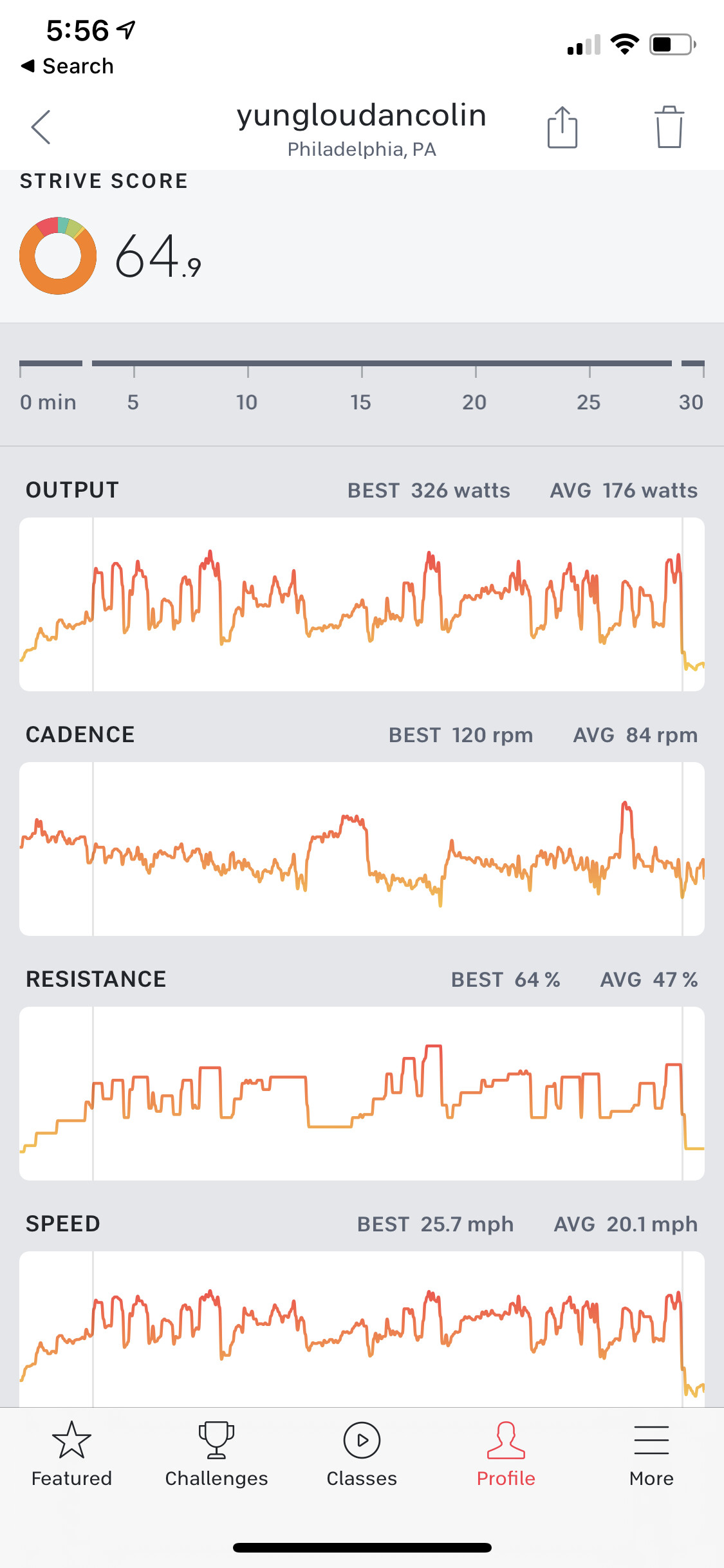Share this workout

(562, 127)
